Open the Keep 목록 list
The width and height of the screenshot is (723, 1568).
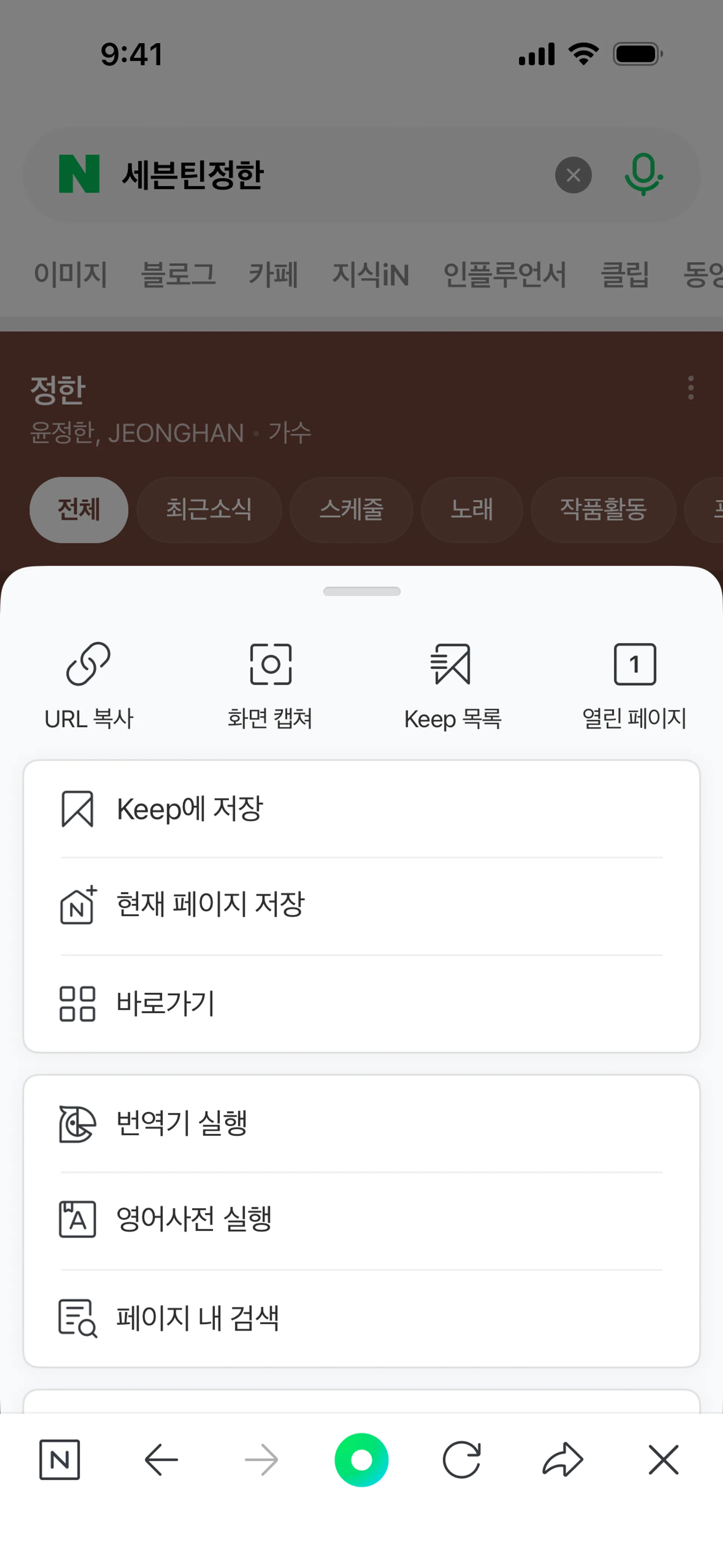point(452,684)
